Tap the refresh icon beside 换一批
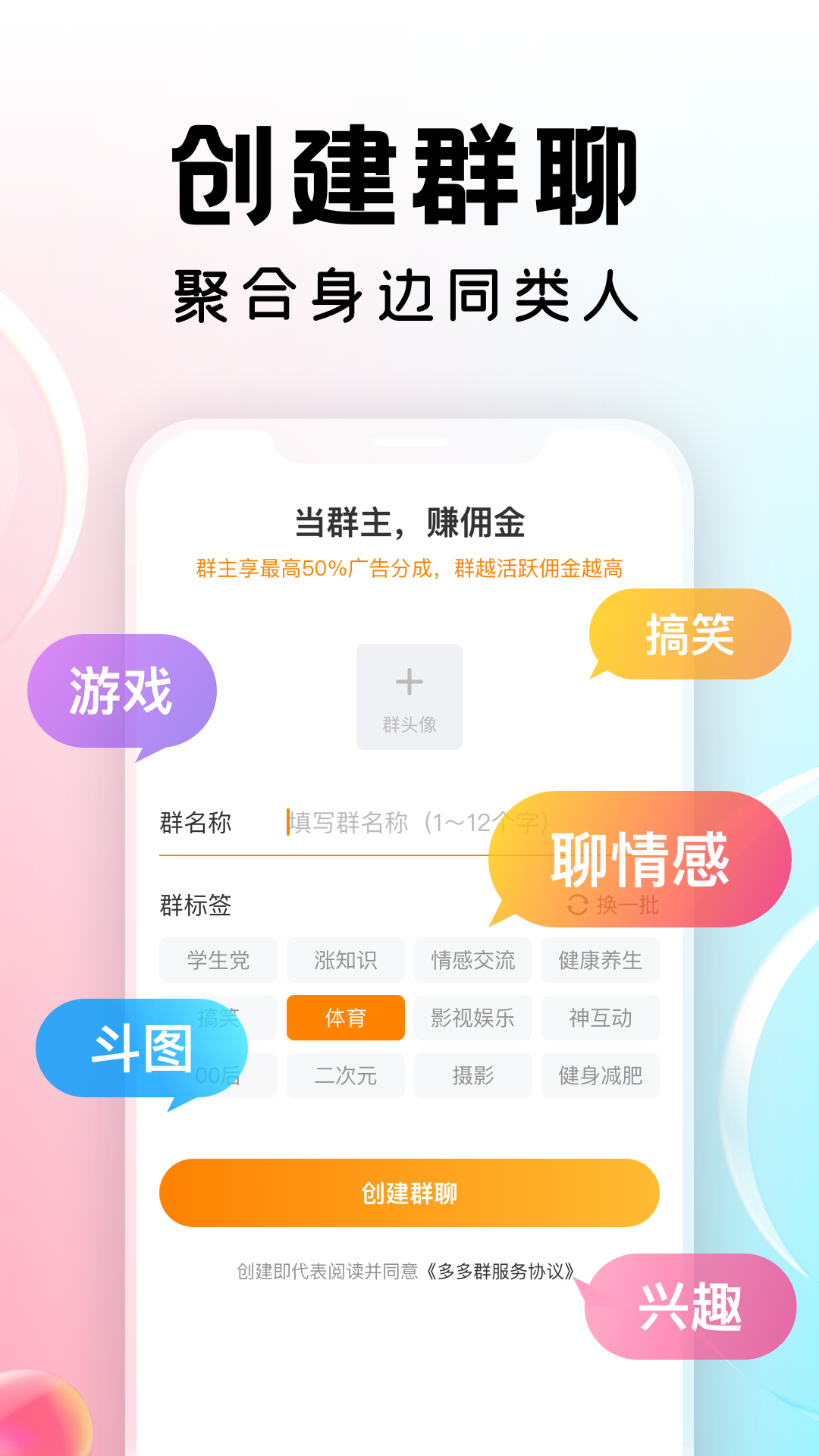Image resolution: width=819 pixels, height=1456 pixels. 578,903
